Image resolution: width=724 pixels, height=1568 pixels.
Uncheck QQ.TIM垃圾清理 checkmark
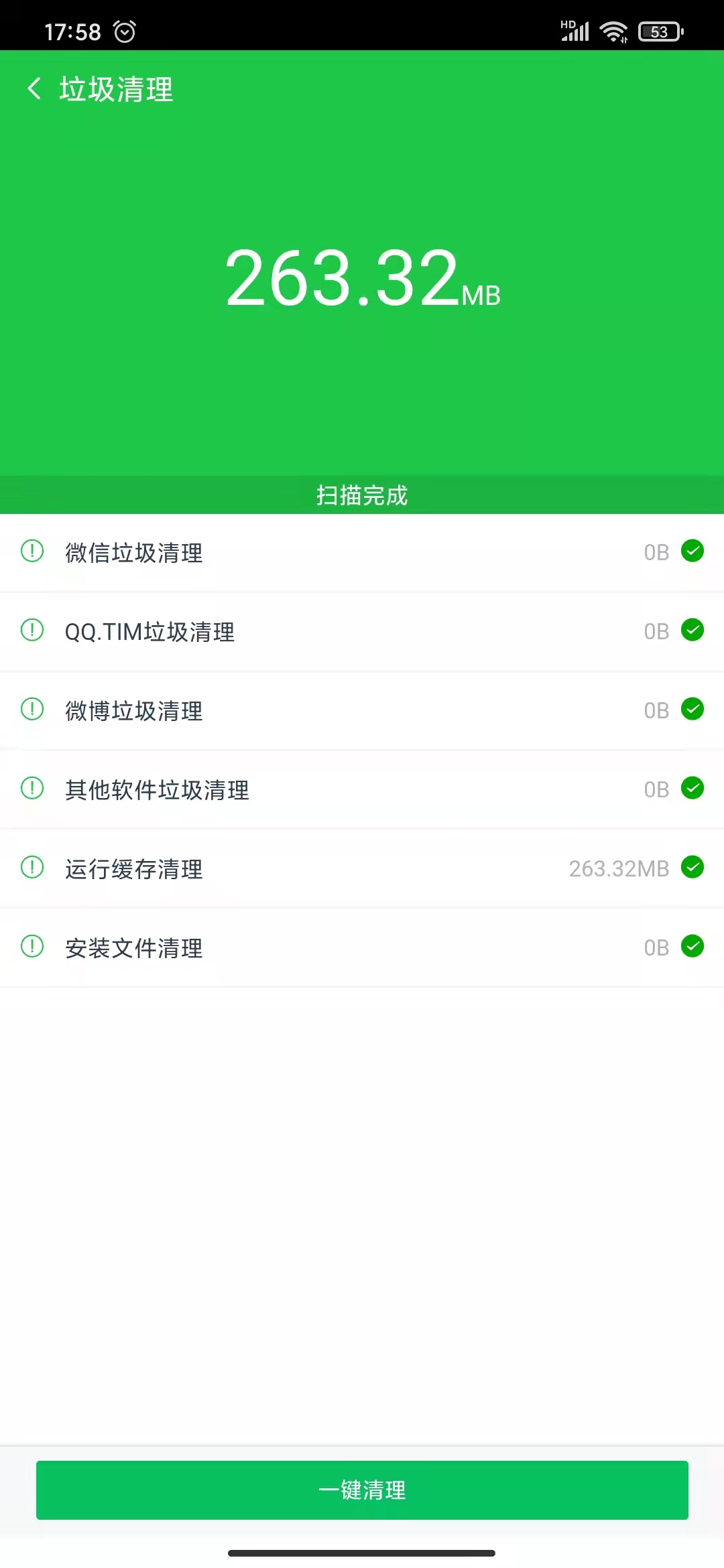692,631
